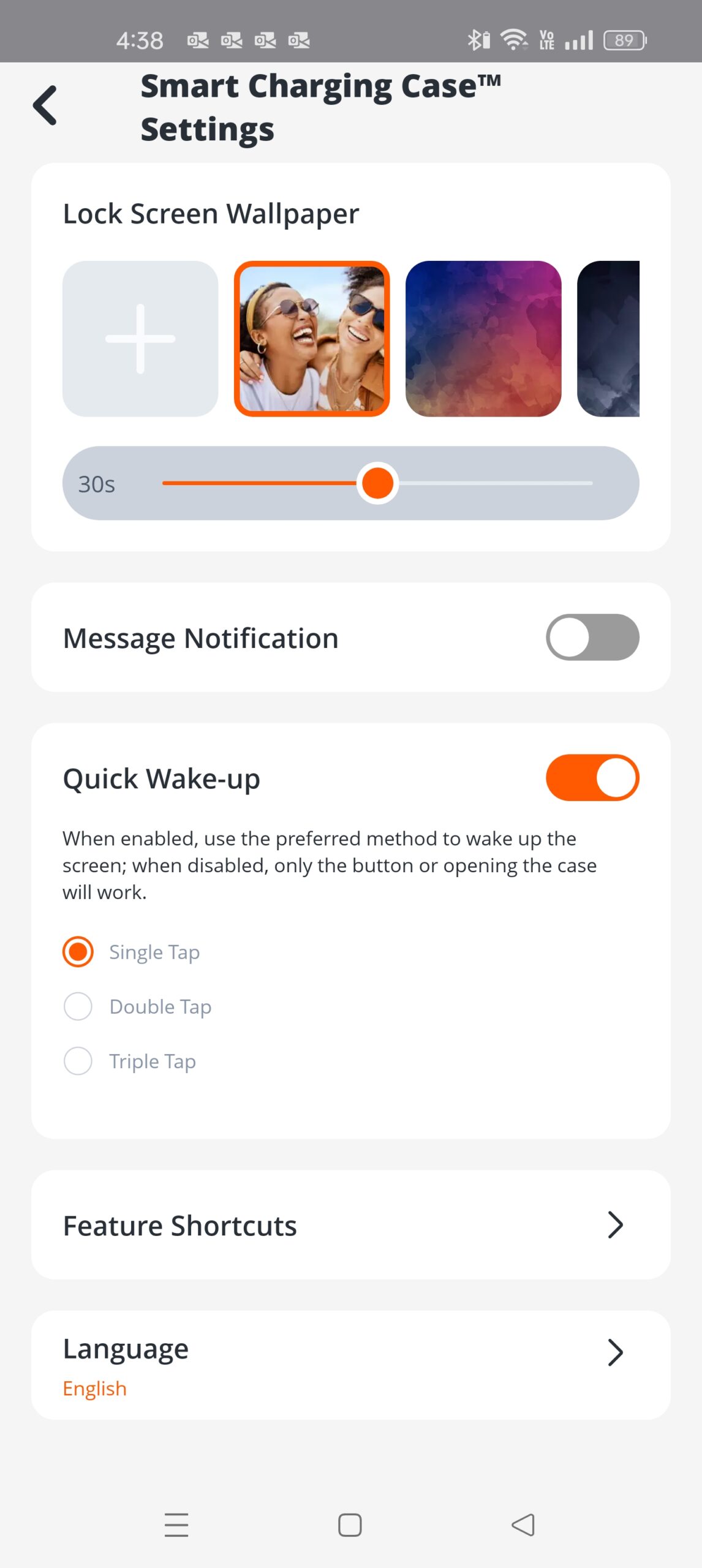Image resolution: width=702 pixels, height=1568 pixels.
Task: Go back from Smart Charging Case settings
Action: 45,105
